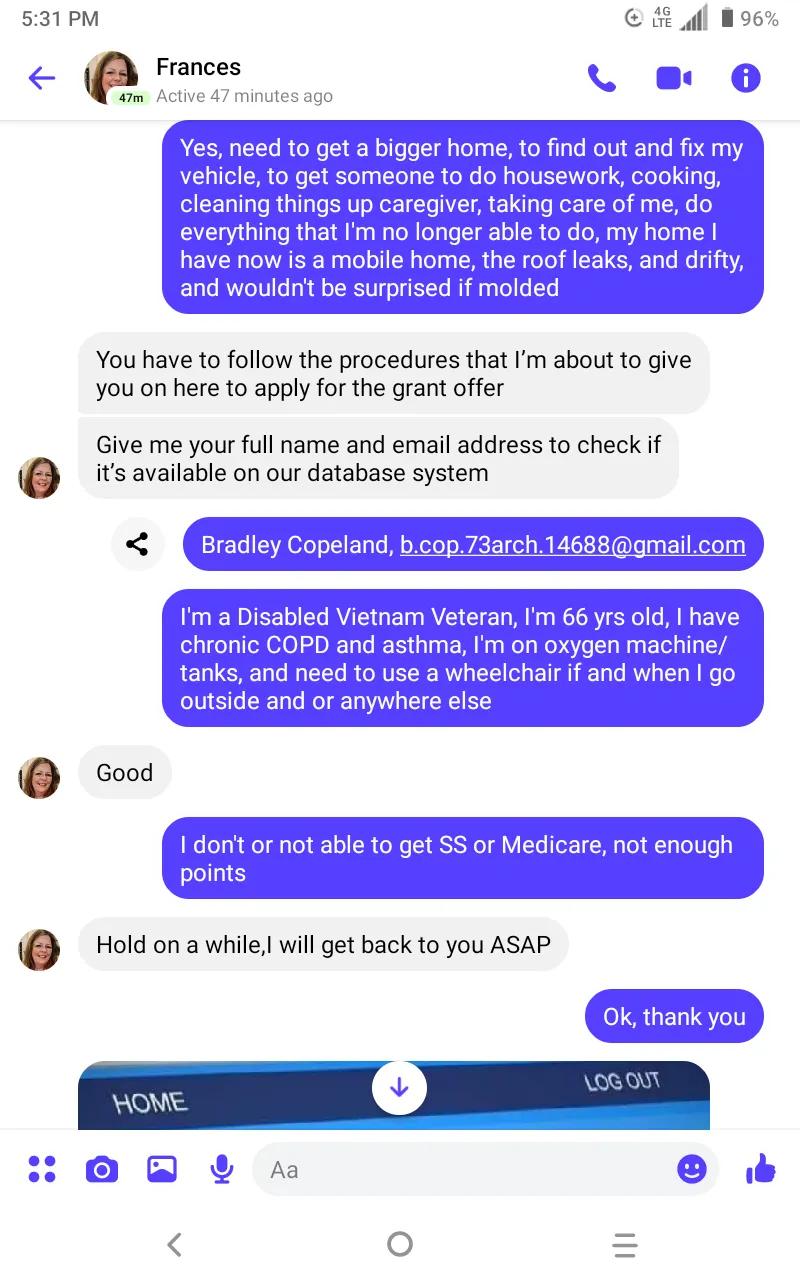
Task: Open the camera to take a photo
Action: [102, 1169]
